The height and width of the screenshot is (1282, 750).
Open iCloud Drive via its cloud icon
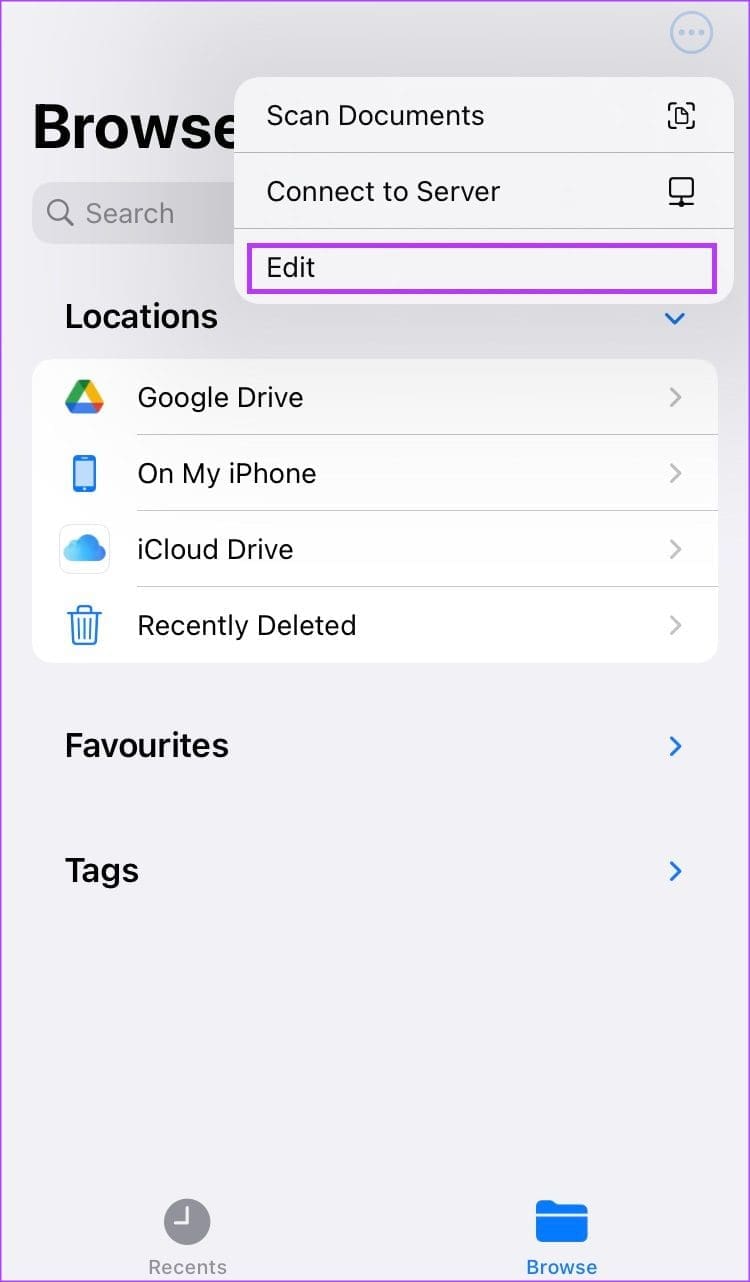click(84, 549)
